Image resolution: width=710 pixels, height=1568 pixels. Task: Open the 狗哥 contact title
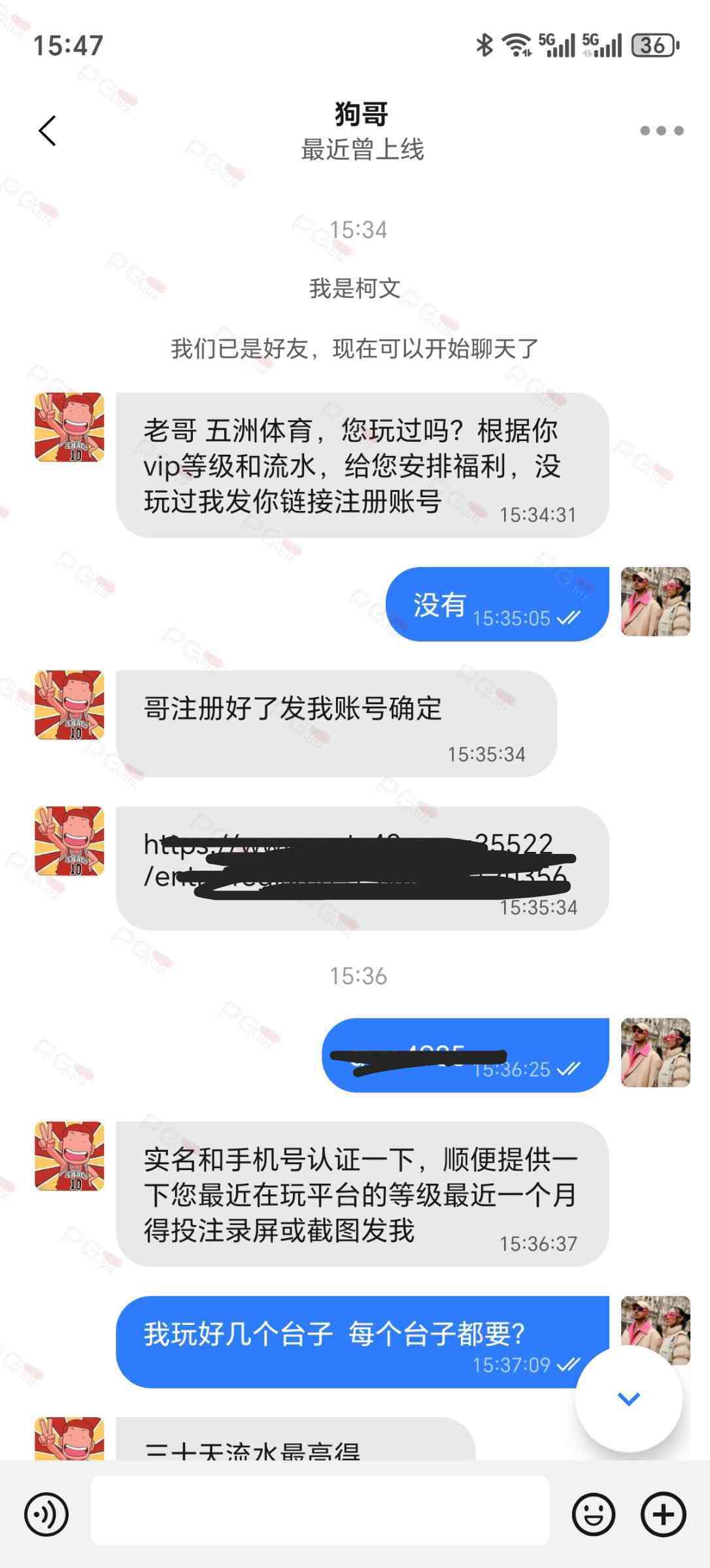362,115
